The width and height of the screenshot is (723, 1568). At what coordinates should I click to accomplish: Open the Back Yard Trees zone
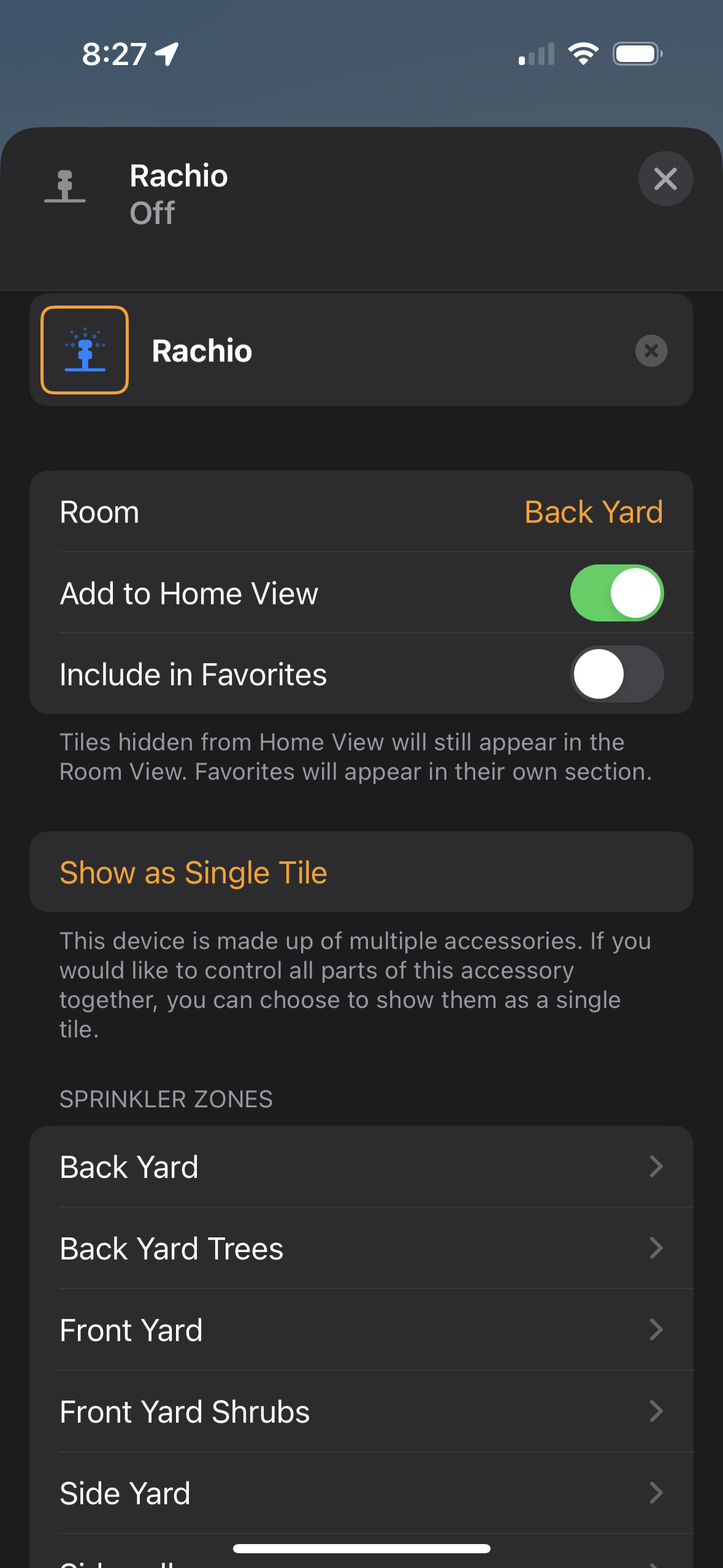361,1248
